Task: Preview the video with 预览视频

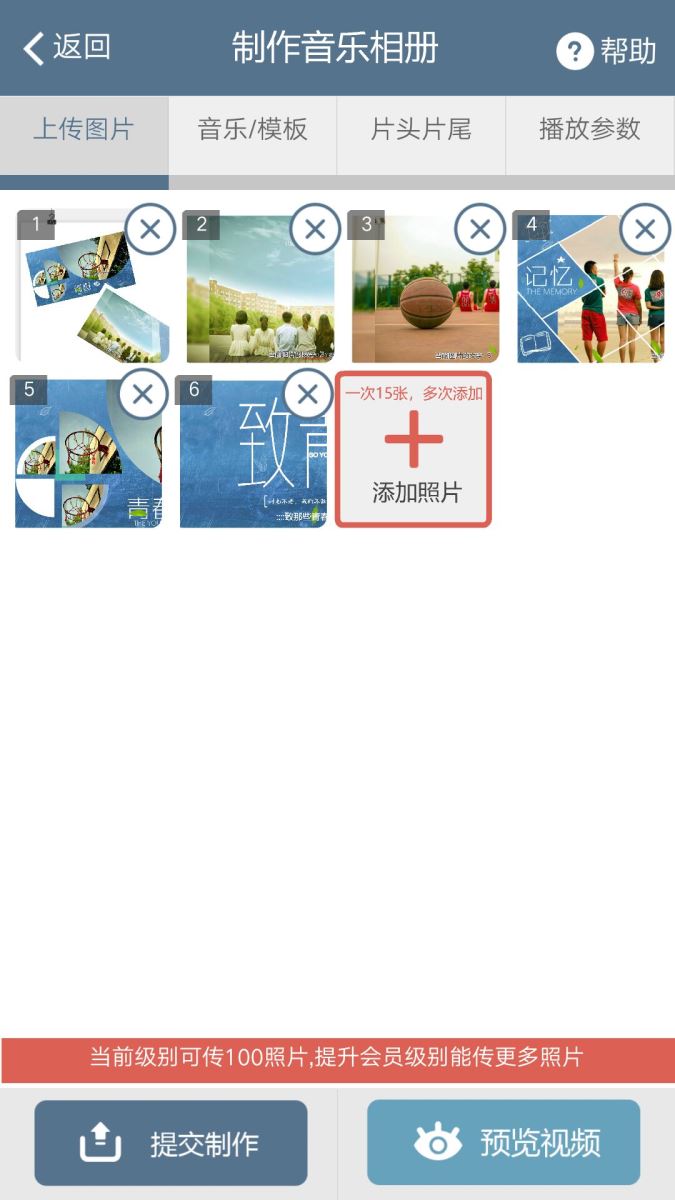Action: pyautogui.click(x=503, y=1143)
